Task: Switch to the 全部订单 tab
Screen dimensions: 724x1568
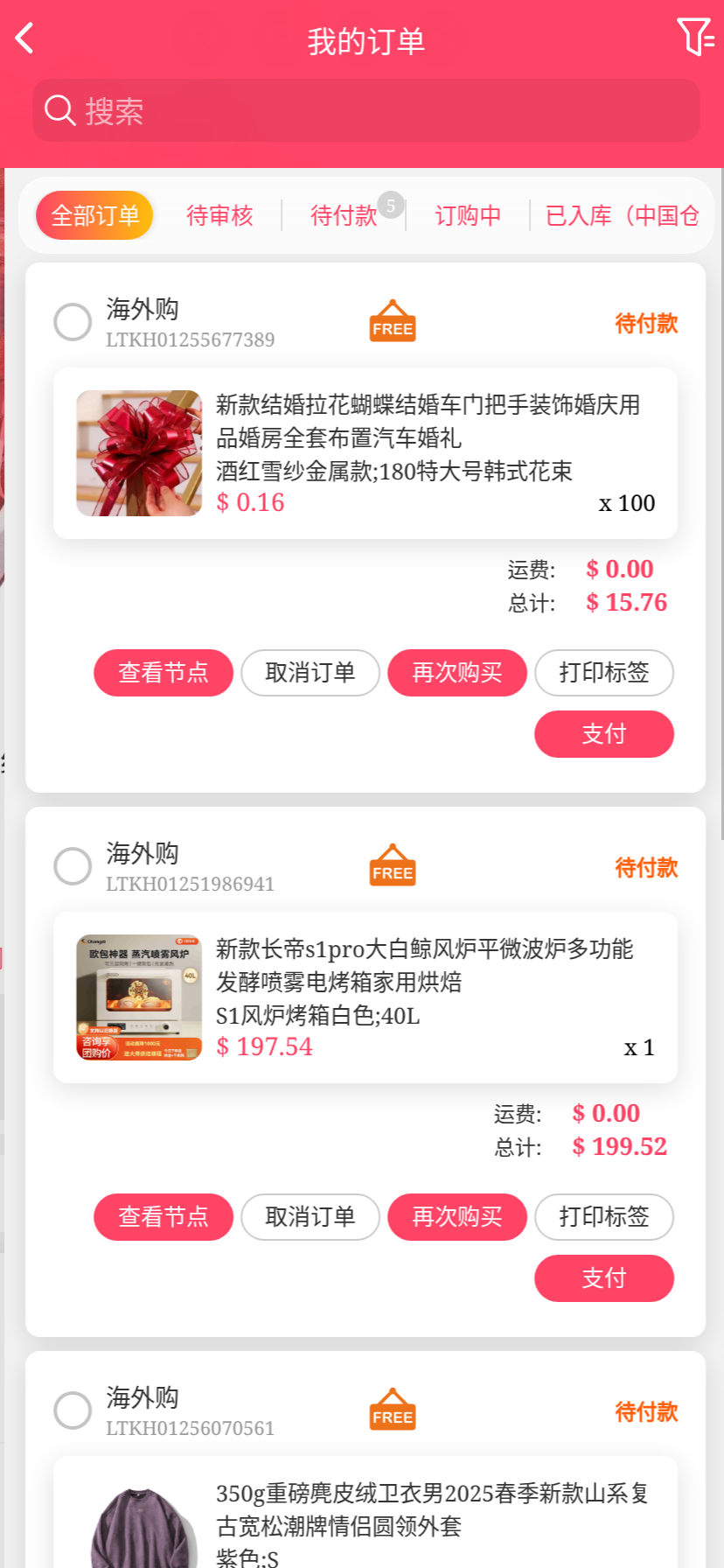Action: [x=94, y=215]
